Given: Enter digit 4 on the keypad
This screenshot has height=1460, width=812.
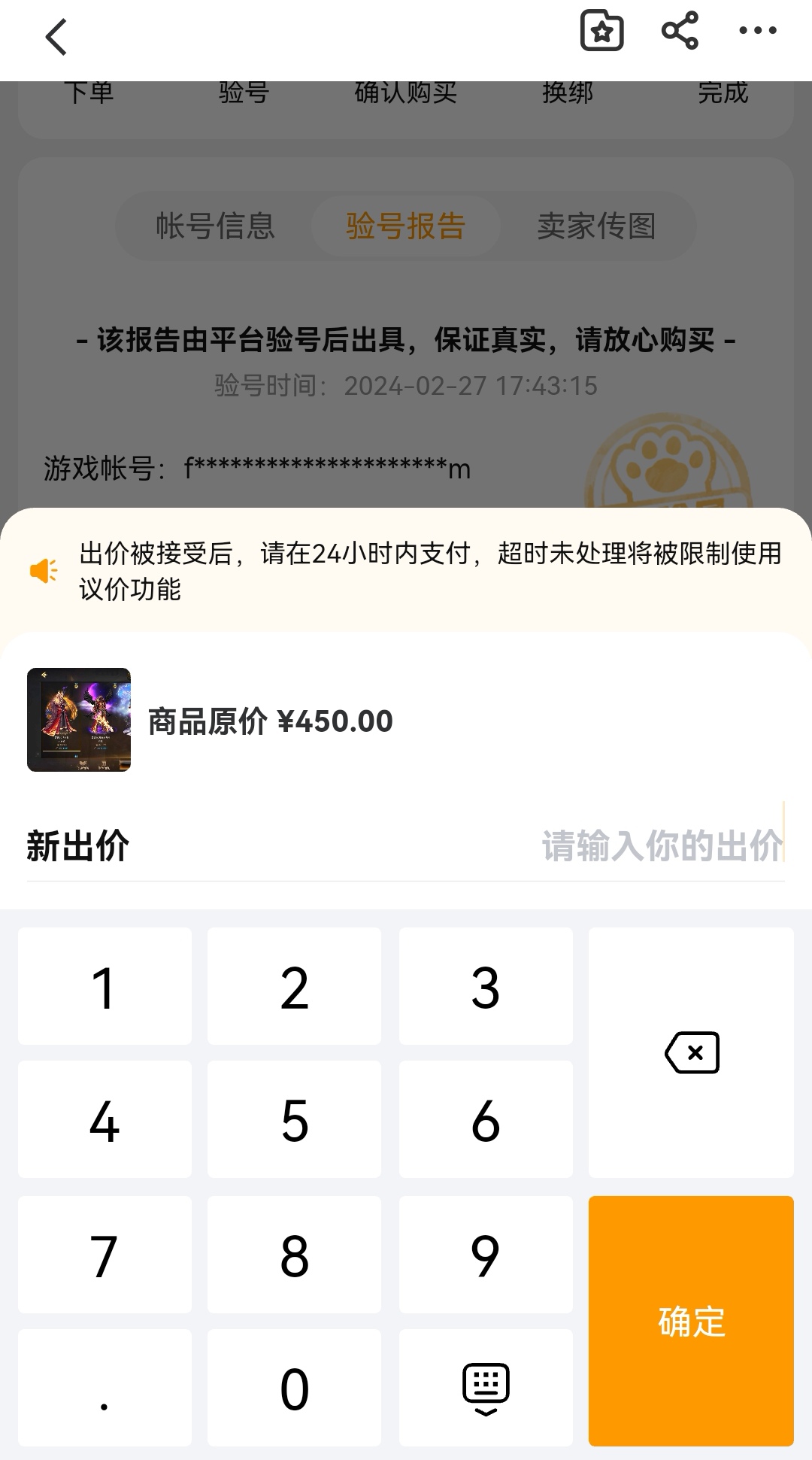Looking at the screenshot, I should (105, 1120).
